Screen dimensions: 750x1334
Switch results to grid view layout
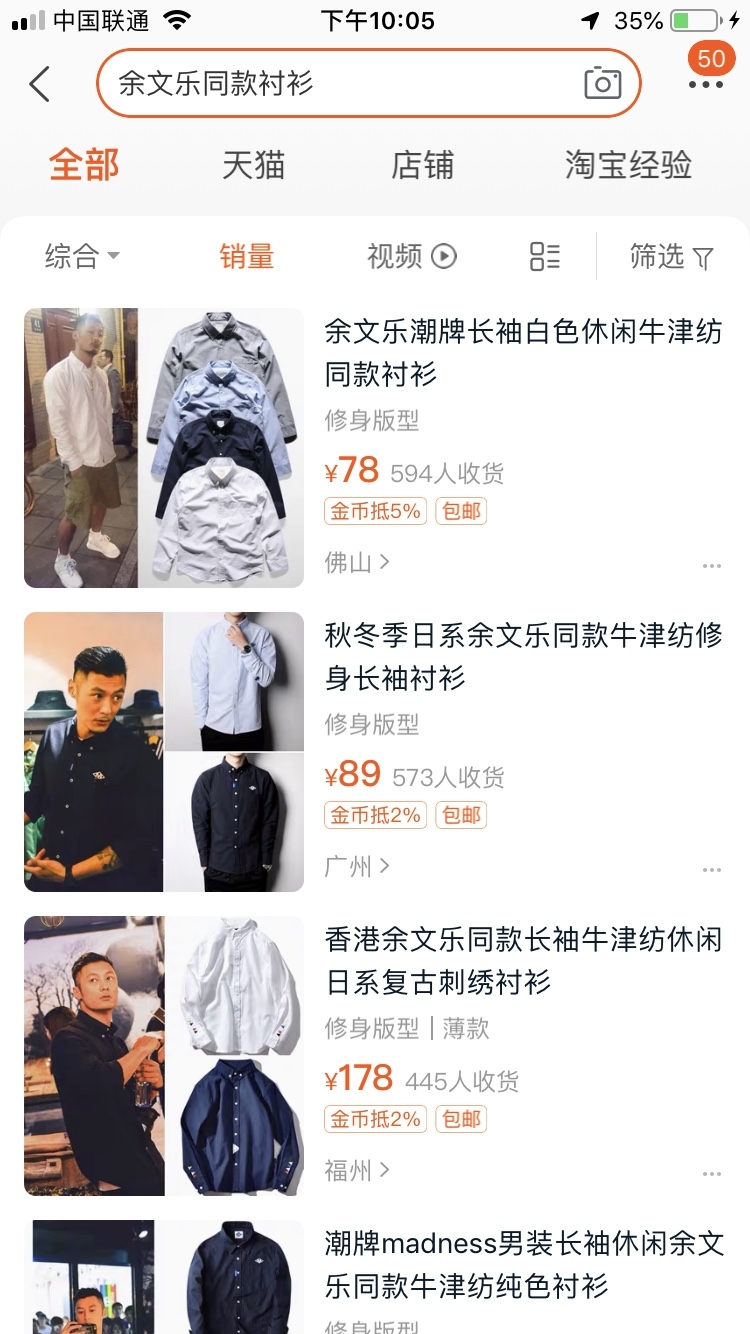(x=544, y=257)
